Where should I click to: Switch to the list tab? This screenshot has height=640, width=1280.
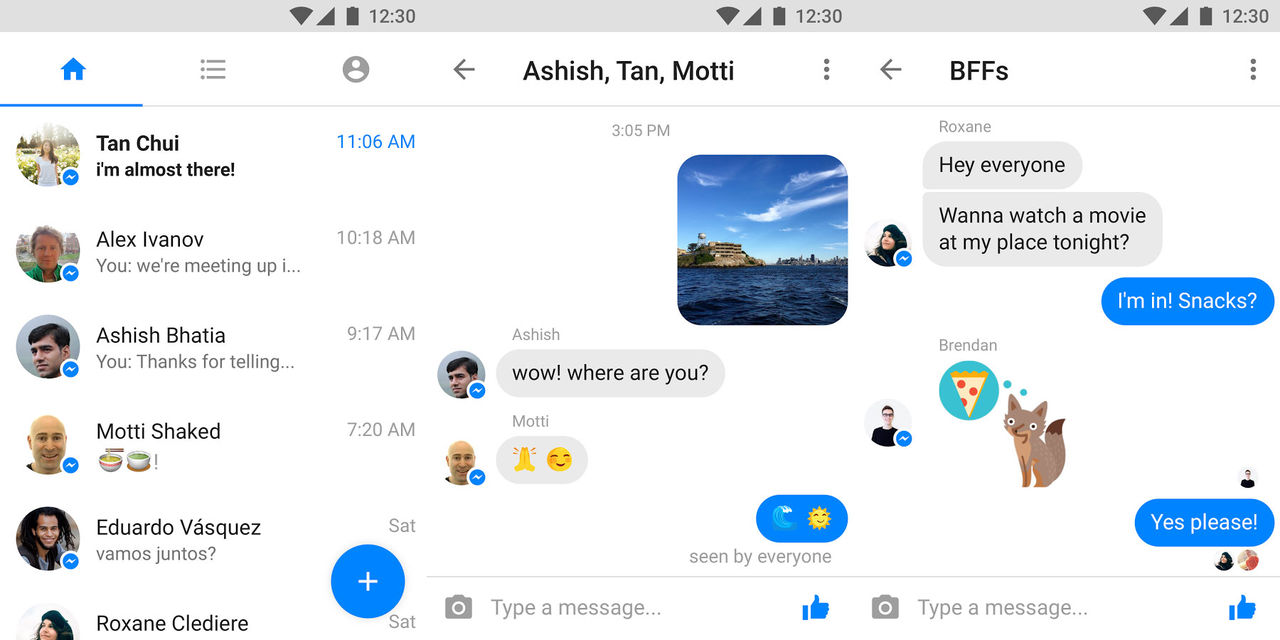click(213, 69)
